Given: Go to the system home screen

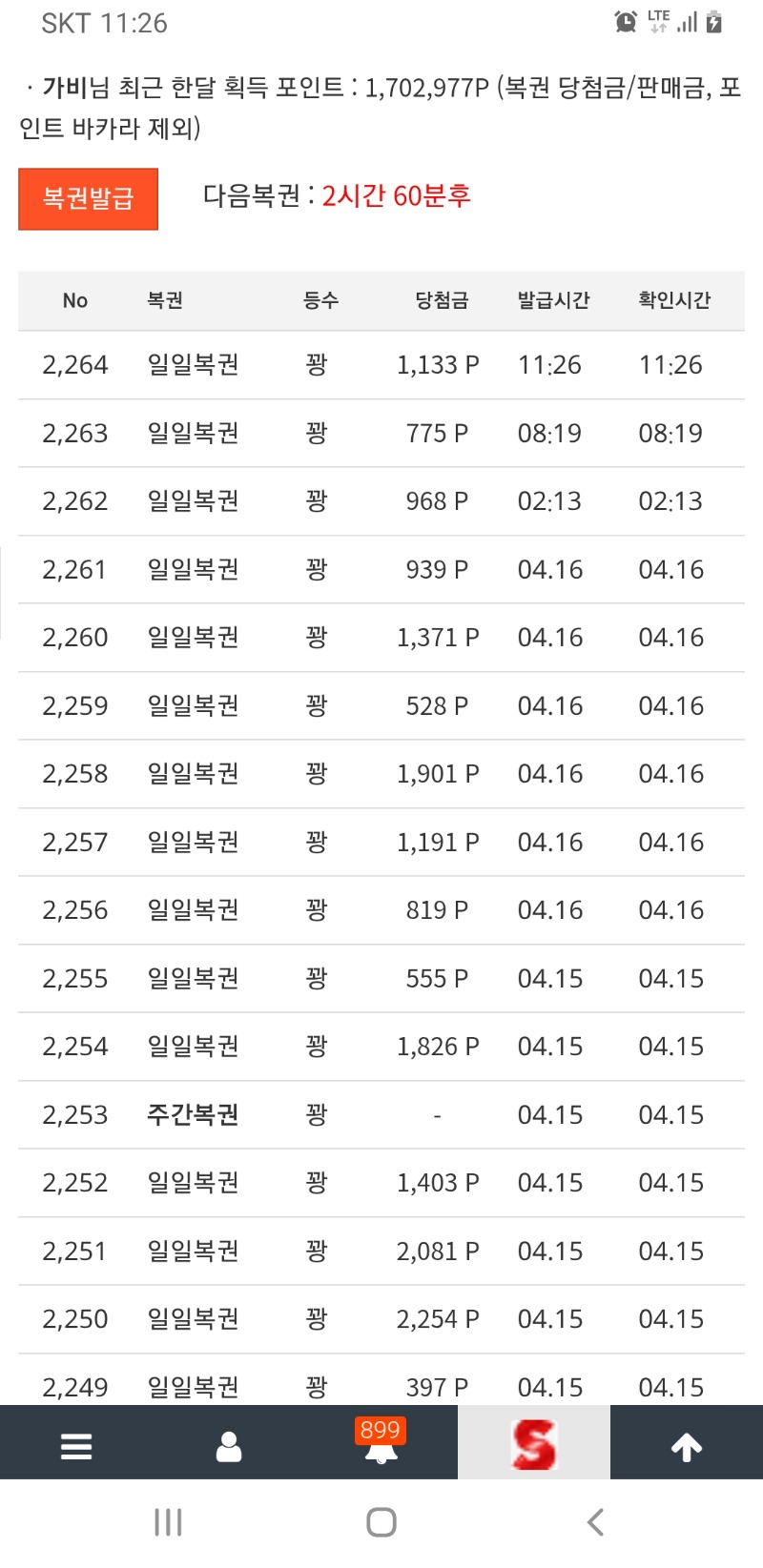Looking at the screenshot, I should click(381, 1522).
